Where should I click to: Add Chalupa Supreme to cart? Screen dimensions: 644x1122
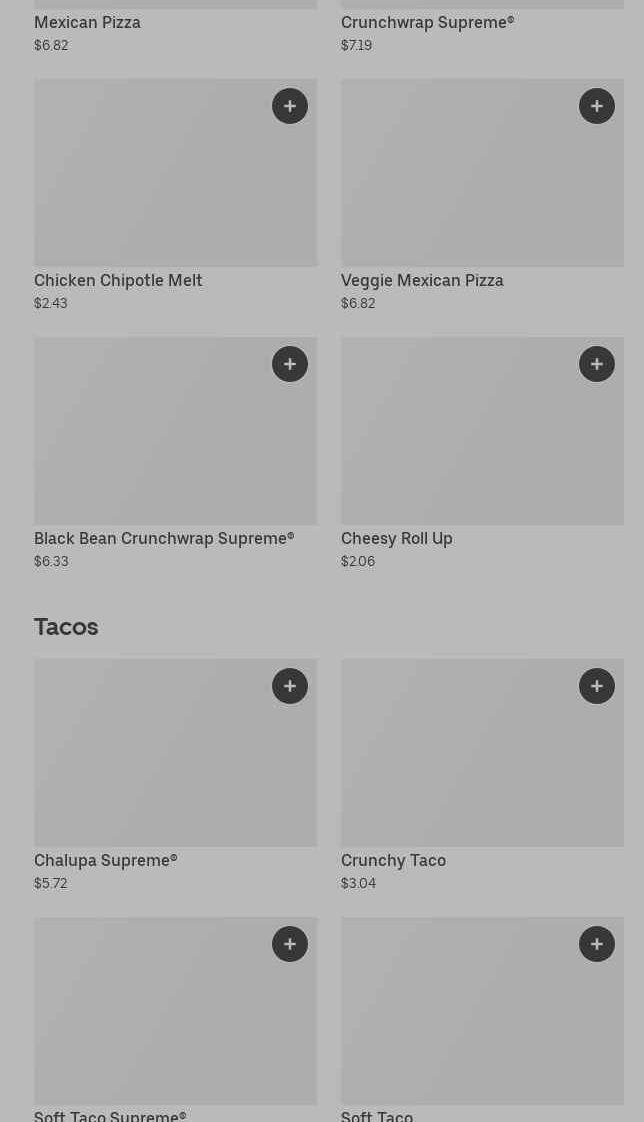click(290, 686)
